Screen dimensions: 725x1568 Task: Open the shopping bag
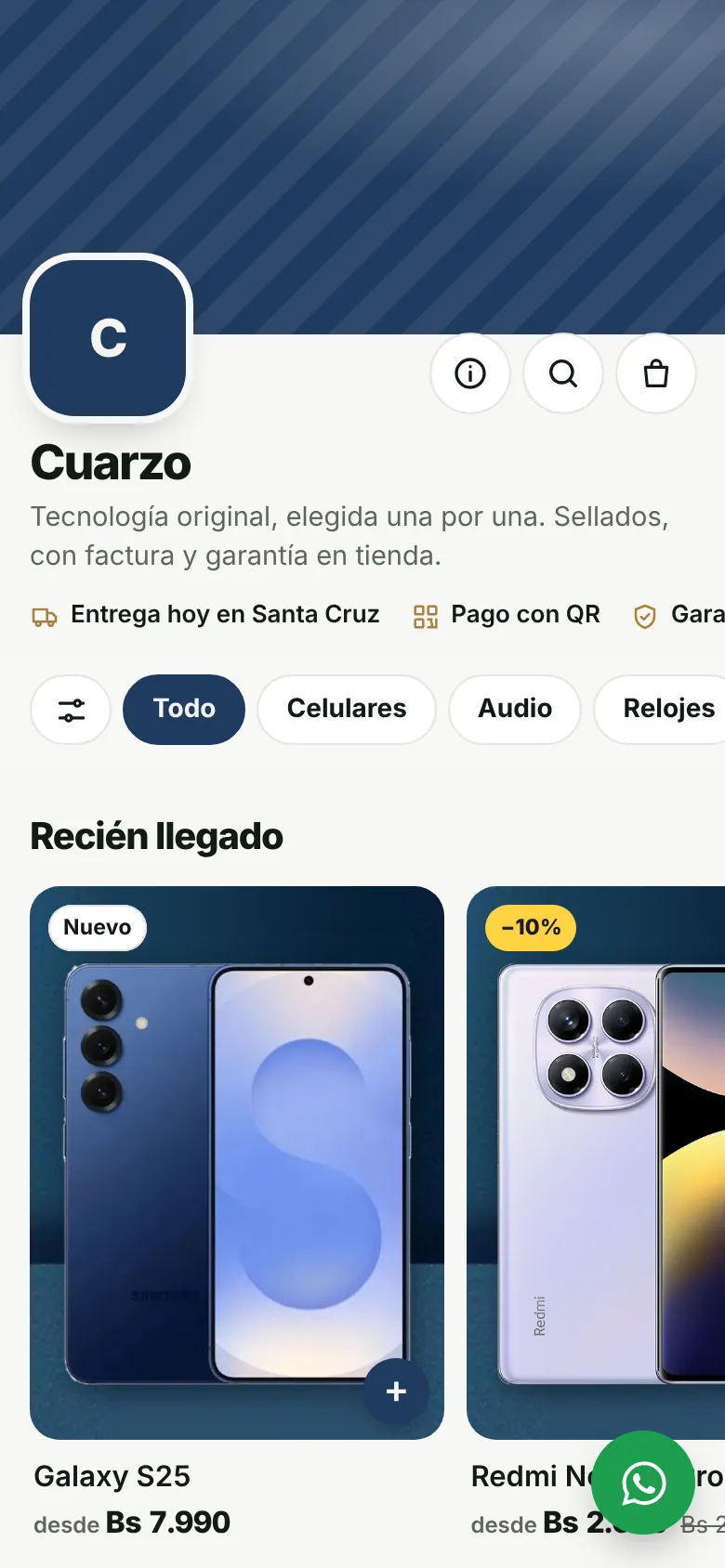(656, 373)
